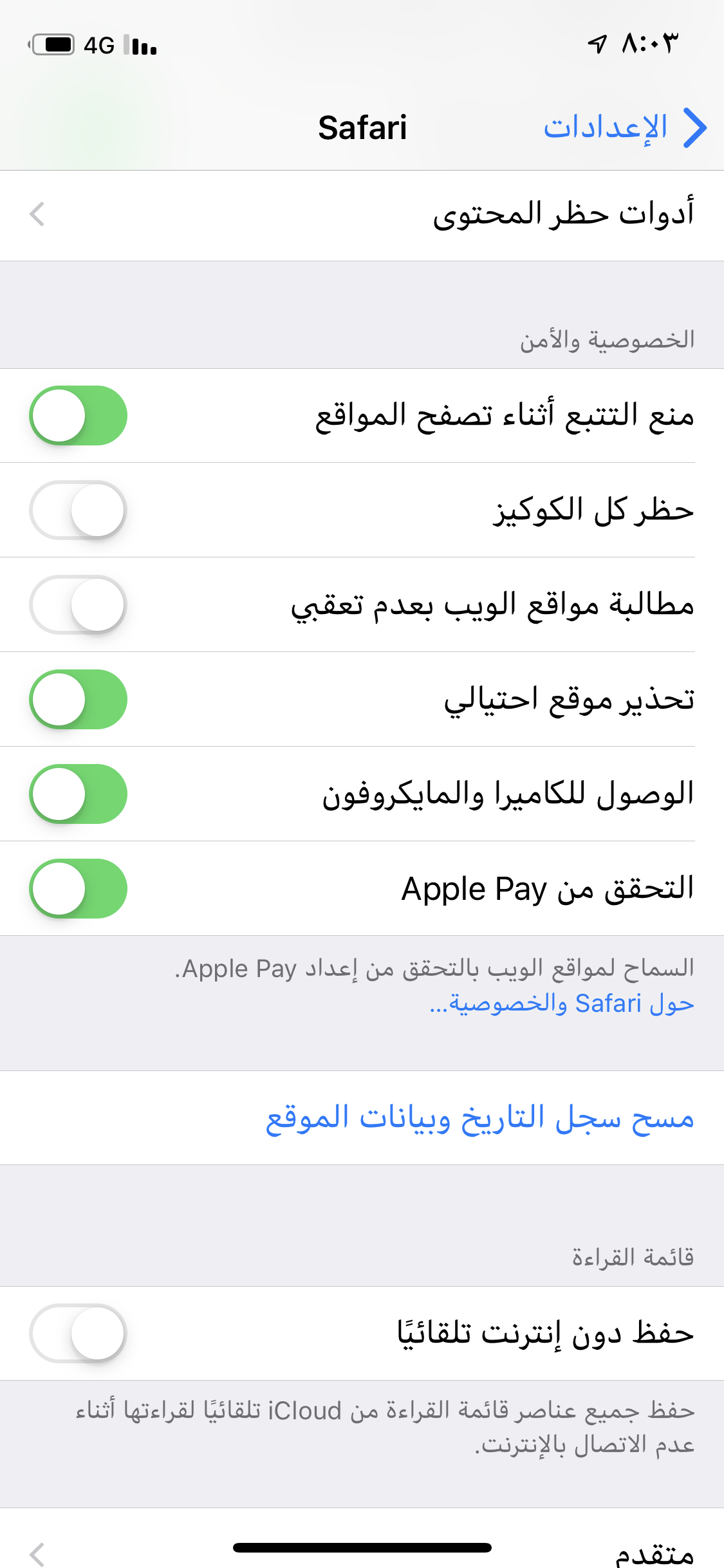Open أدوات حظر المحتوى row
The height and width of the screenshot is (1568, 724).
click(x=362, y=215)
